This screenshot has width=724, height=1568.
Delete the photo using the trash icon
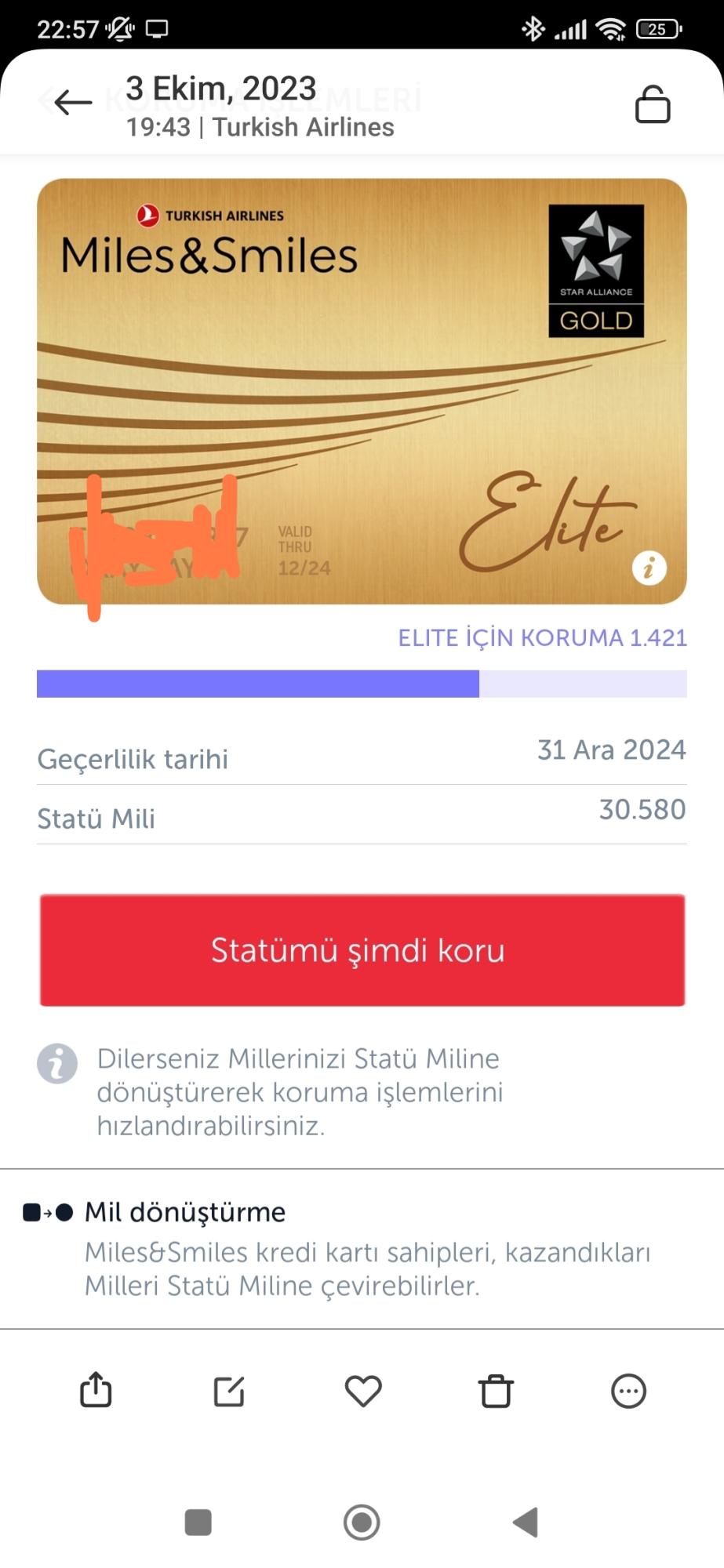(495, 1392)
